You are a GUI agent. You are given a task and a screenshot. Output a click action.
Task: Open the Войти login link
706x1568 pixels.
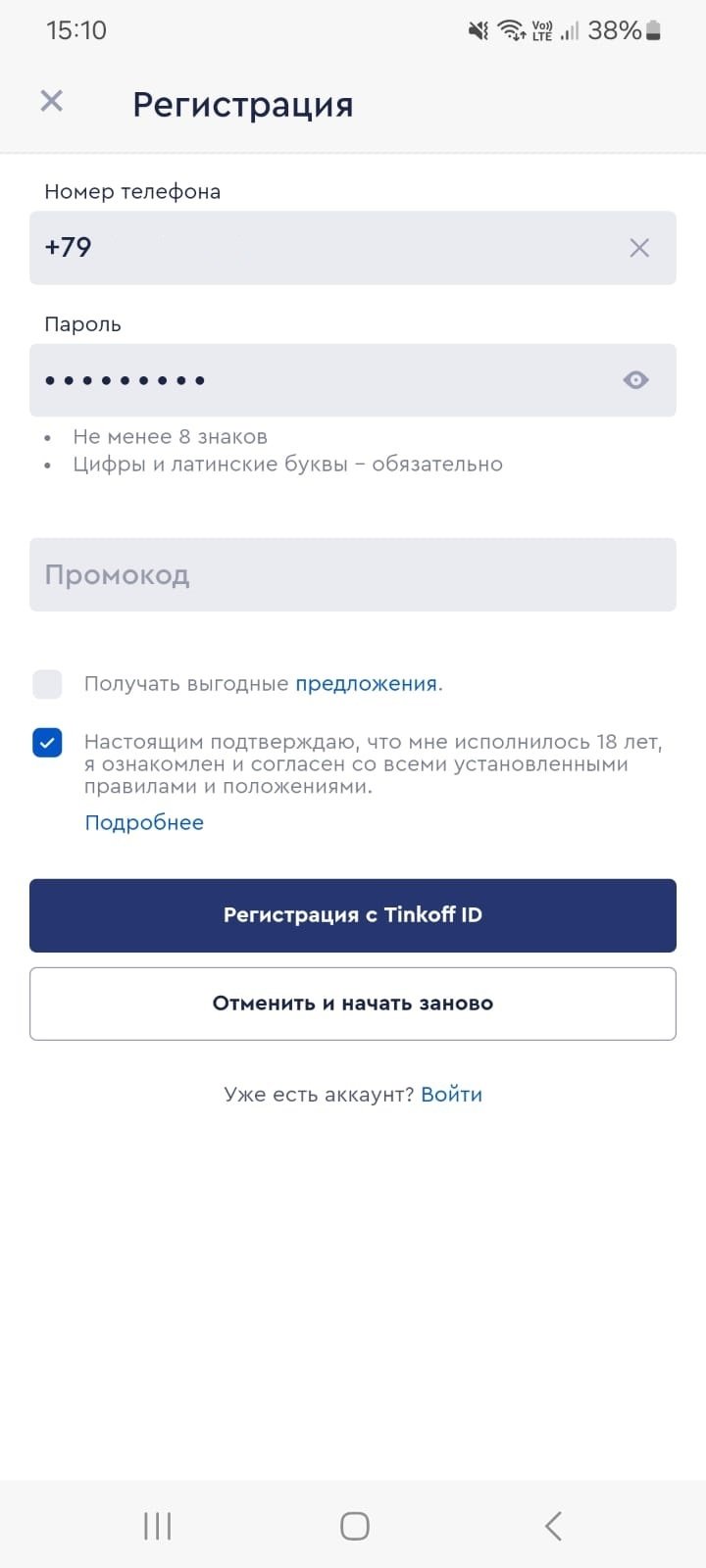coord(451,1095)
